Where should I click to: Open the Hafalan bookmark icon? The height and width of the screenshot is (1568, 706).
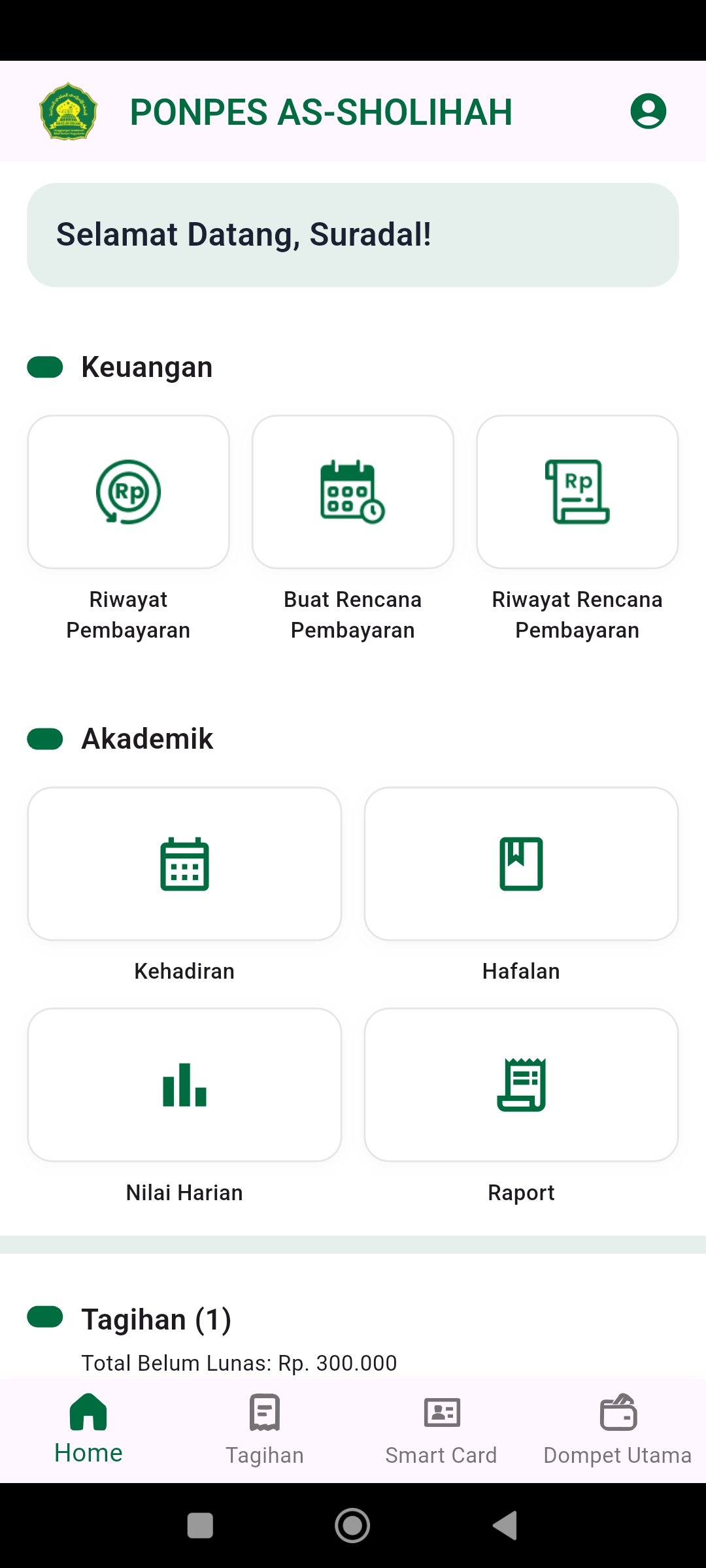click(x=521, y=864)
